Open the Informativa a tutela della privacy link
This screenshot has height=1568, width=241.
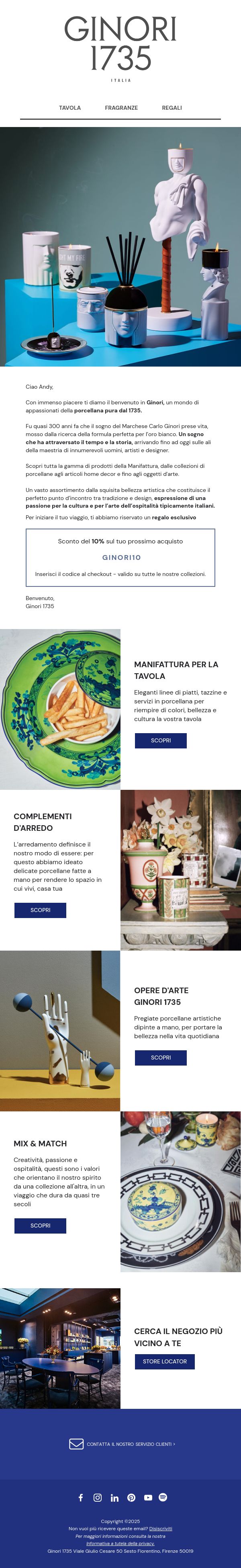120,1543
